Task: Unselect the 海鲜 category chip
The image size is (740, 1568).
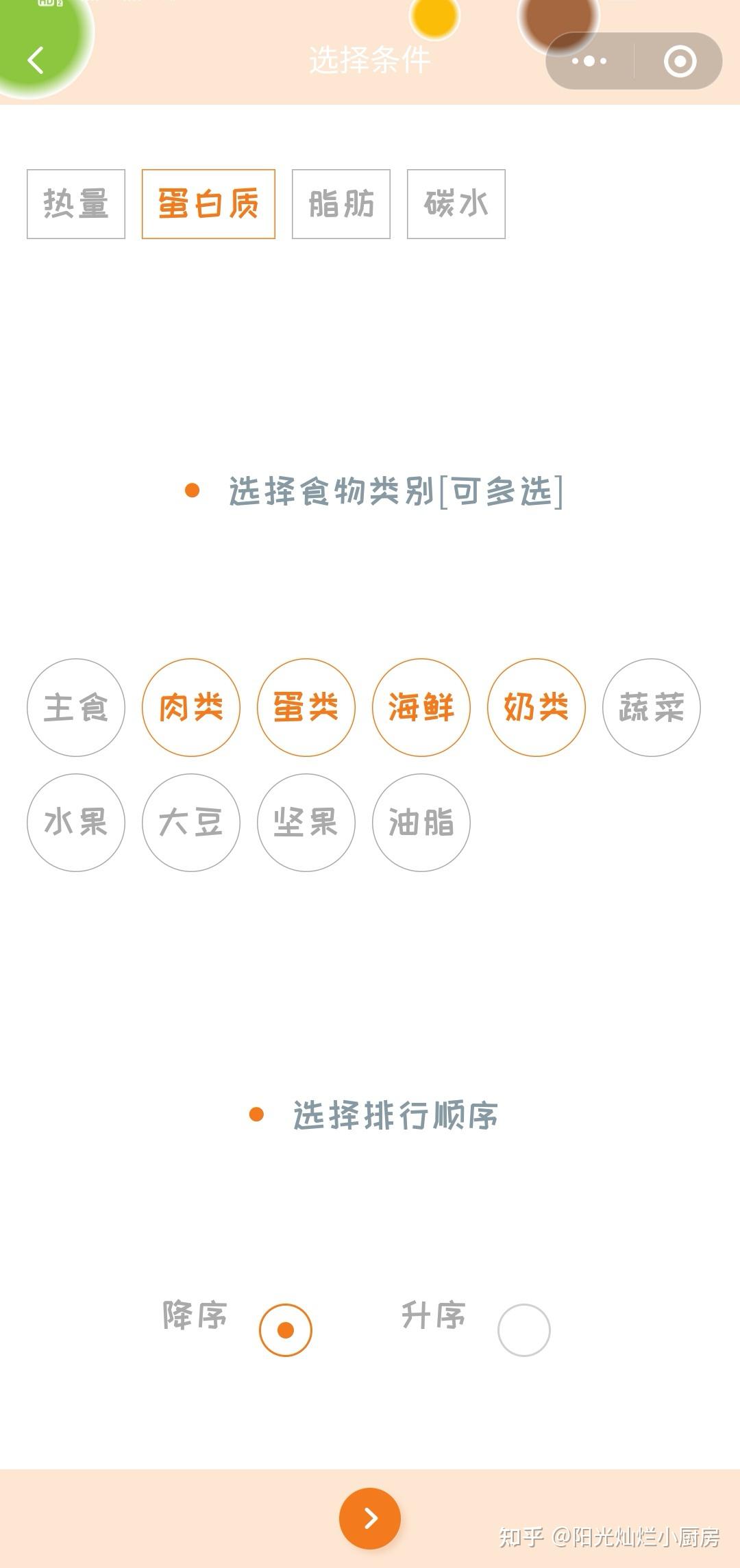Action: pos(421,708)
